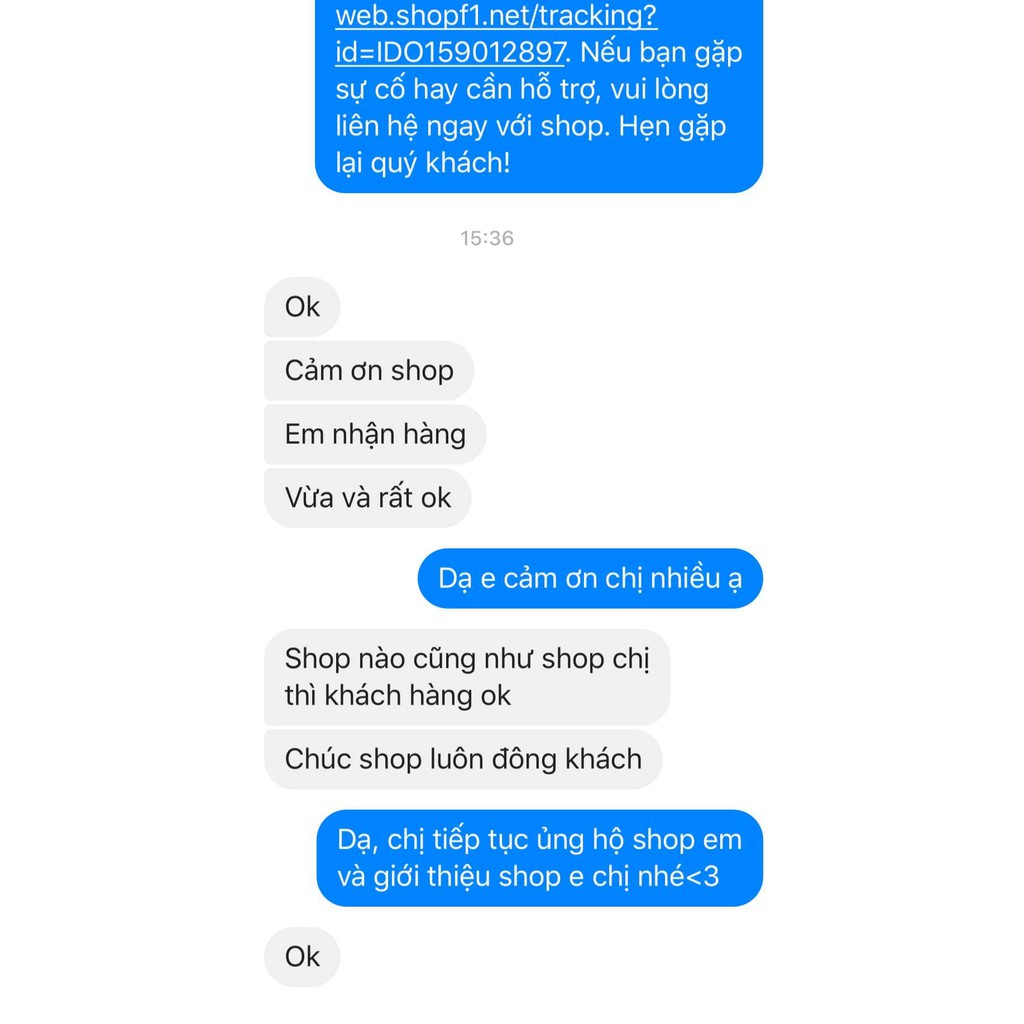Open the web.shopf1.net tracking link
This screenshot has height=1024, width=1024.
click(496, 16)
